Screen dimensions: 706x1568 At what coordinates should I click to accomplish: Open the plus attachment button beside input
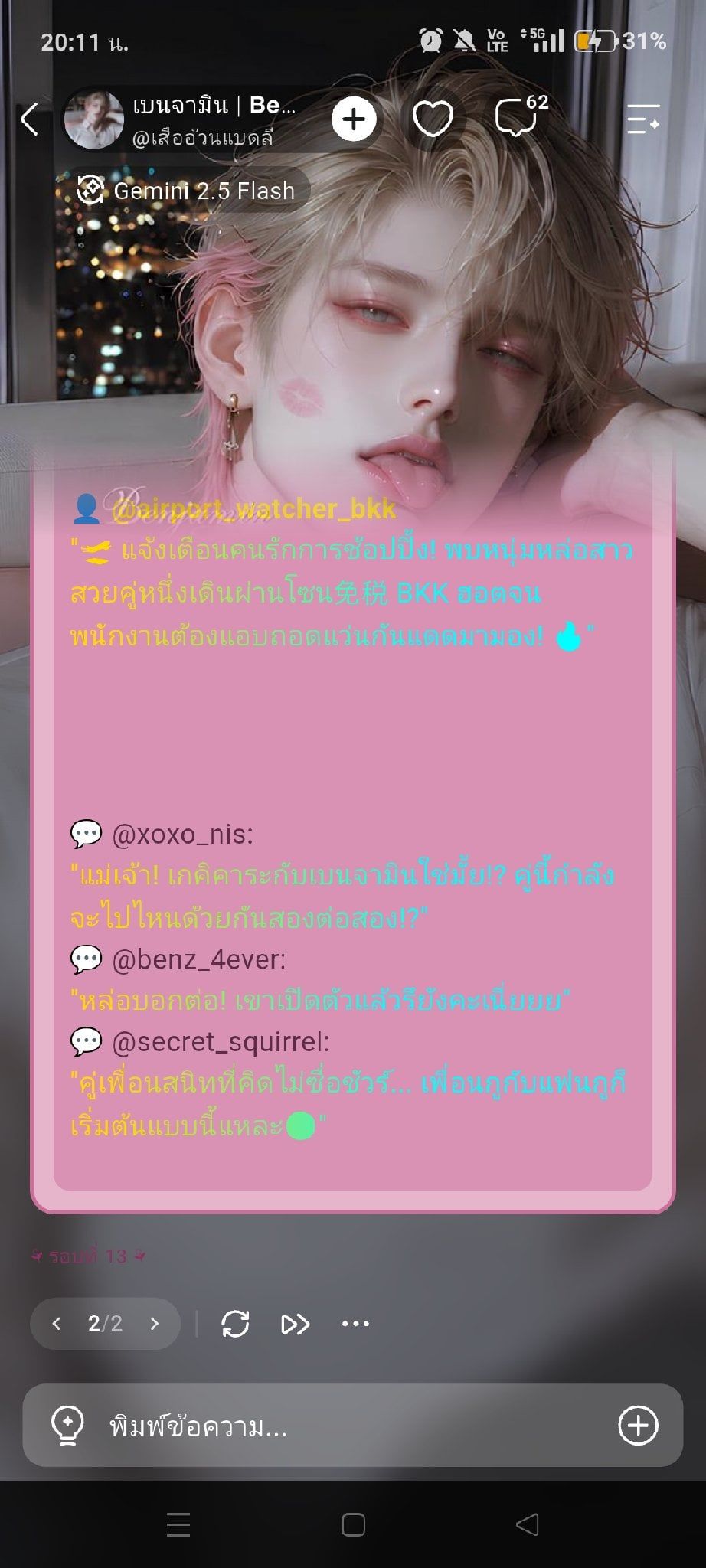(638, 1426)
